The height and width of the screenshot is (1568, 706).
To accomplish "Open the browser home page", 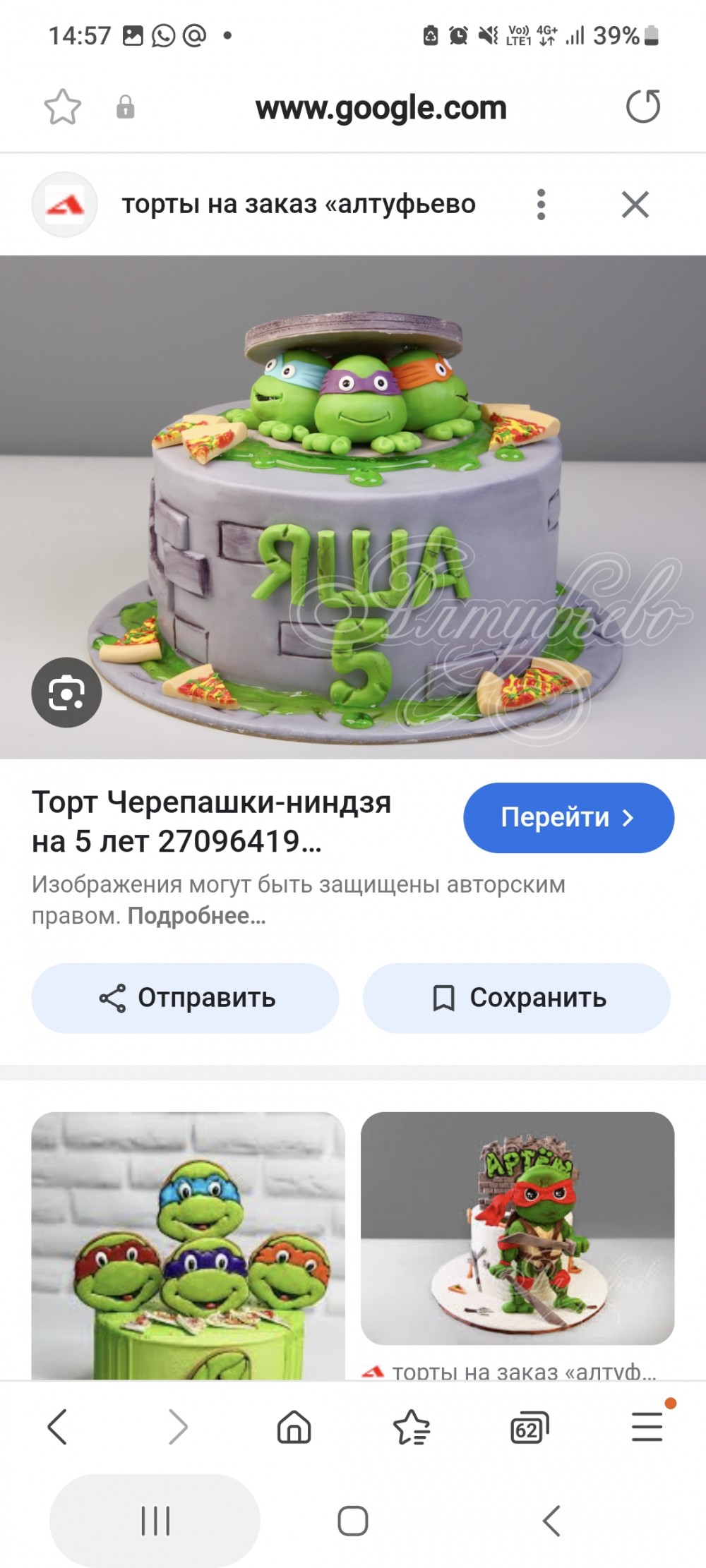I will click(x=294, y=1427).
